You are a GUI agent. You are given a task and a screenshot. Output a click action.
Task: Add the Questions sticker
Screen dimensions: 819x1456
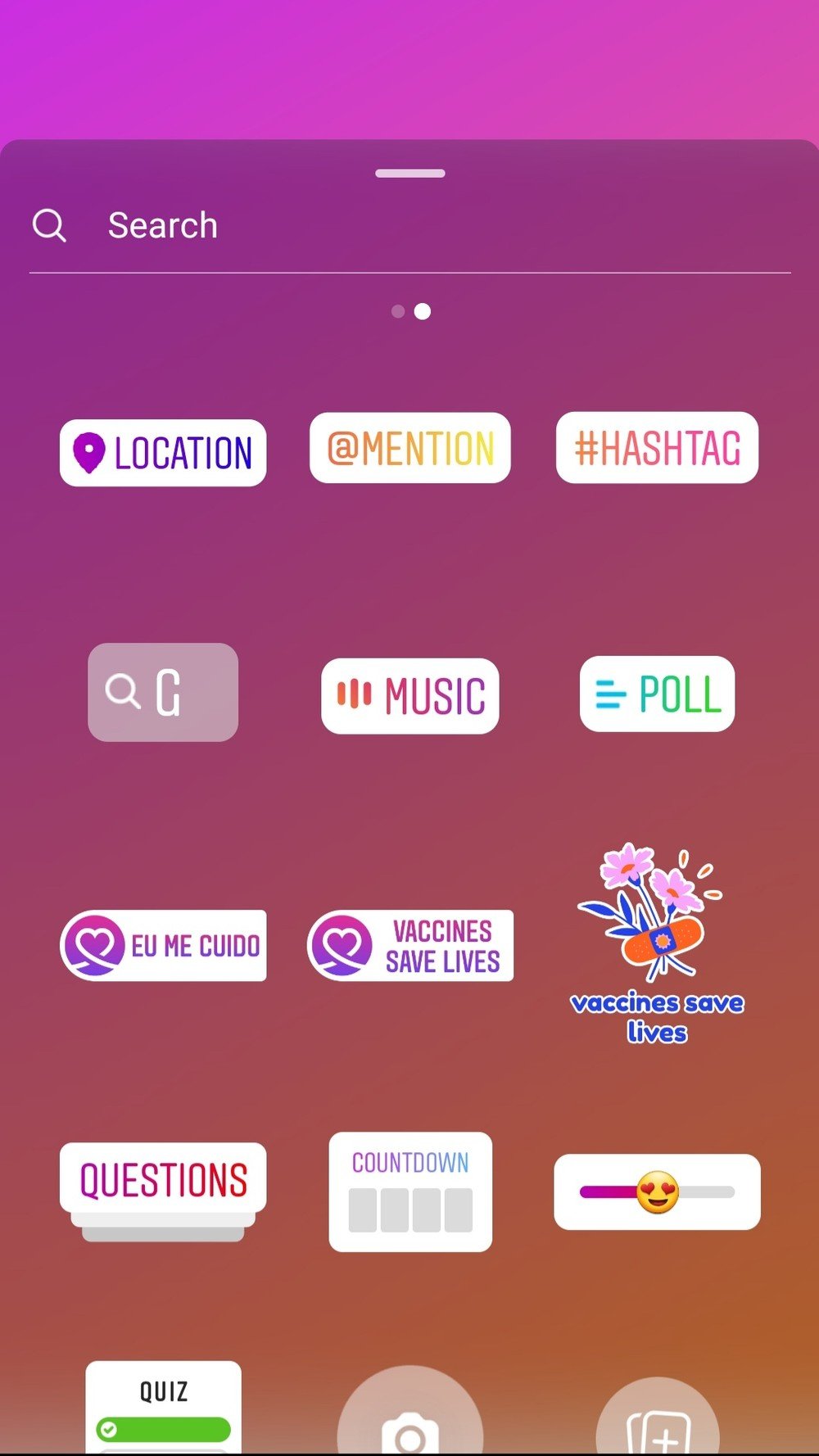(163, 1191)
